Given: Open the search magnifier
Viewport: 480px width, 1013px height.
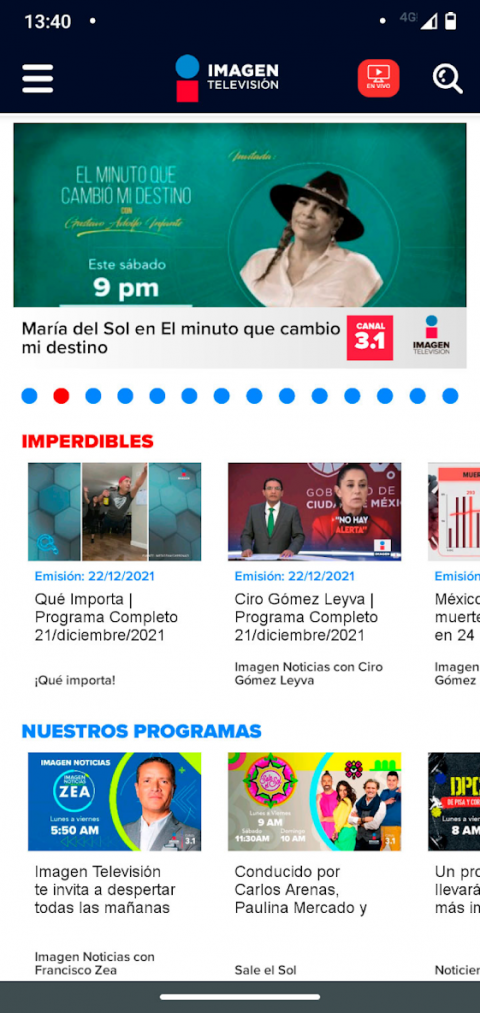Looking at the screenshot, I should (447, 79).
